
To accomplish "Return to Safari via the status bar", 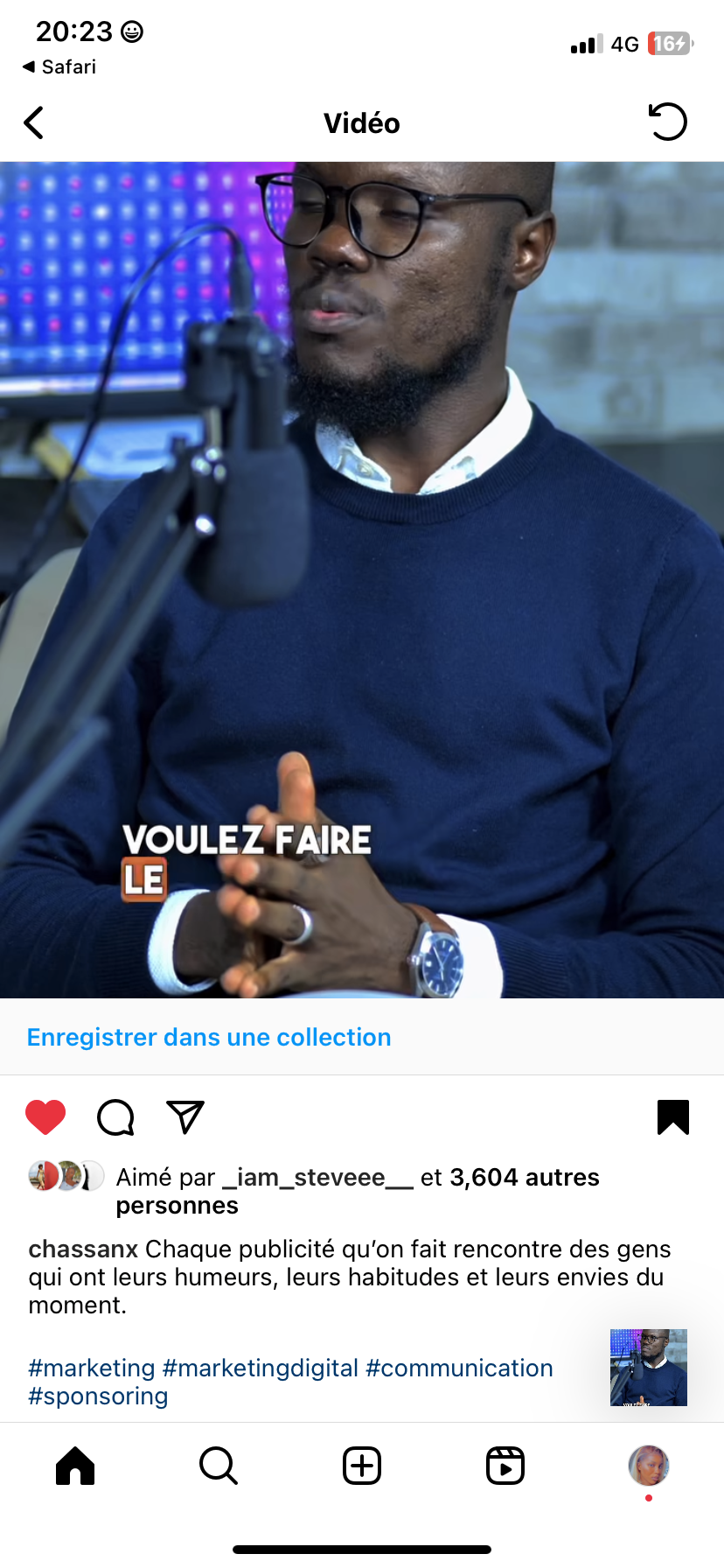I will coord(59,67).
